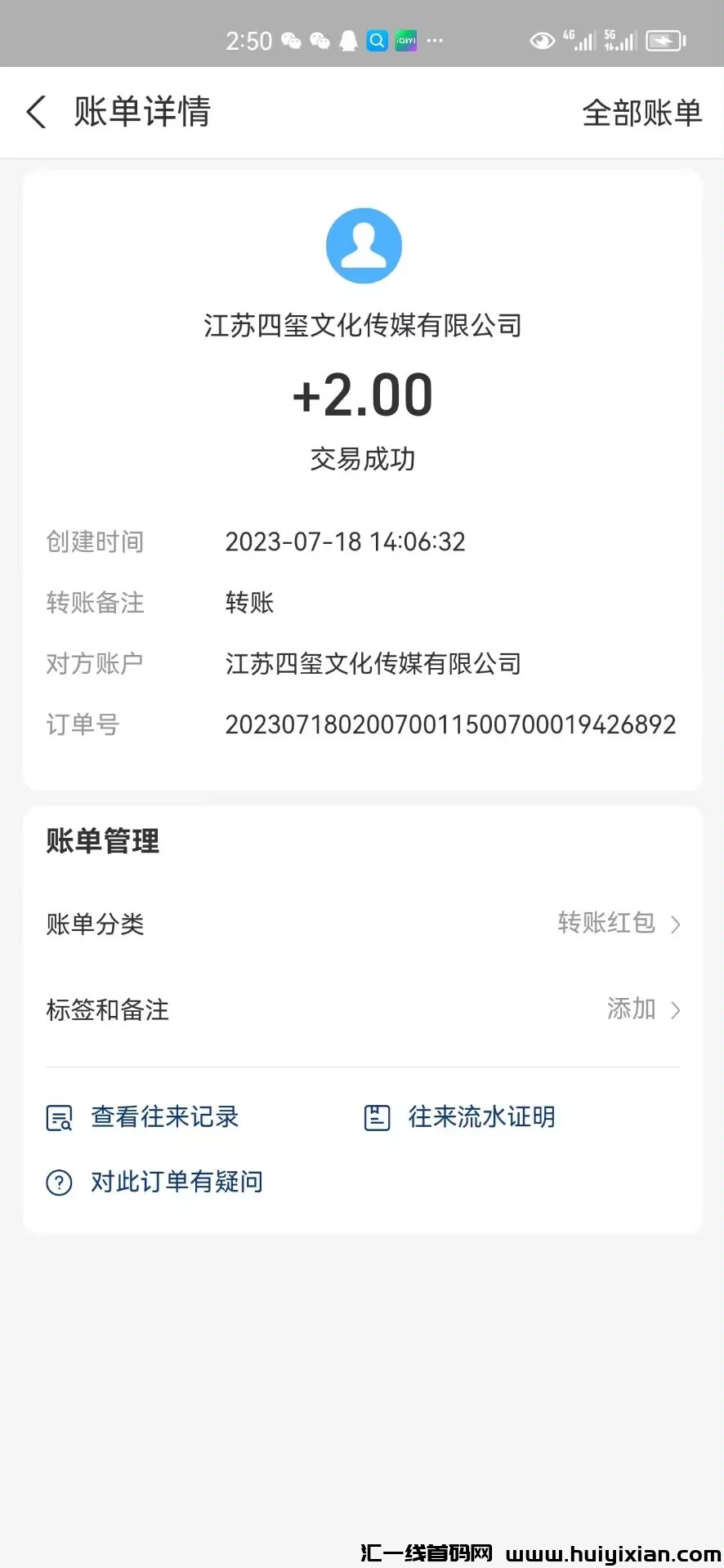Screen dimensions: 724x1568
Task: Tap the search icon in status bar
Action: pos(377,40)
